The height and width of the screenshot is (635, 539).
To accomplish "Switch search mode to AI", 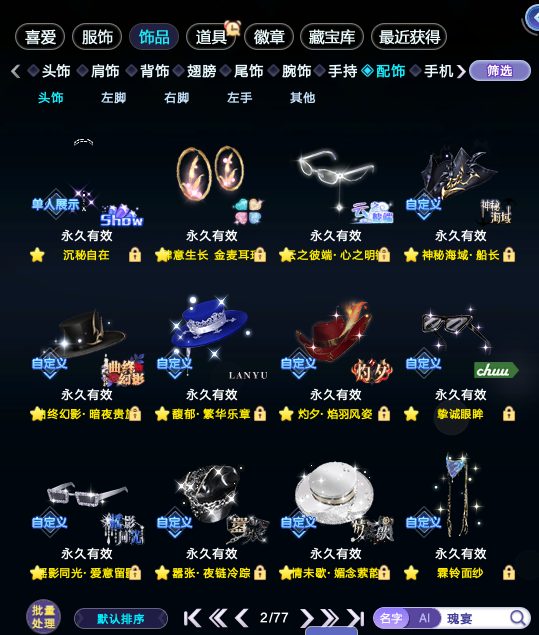I will coord(424,618).
